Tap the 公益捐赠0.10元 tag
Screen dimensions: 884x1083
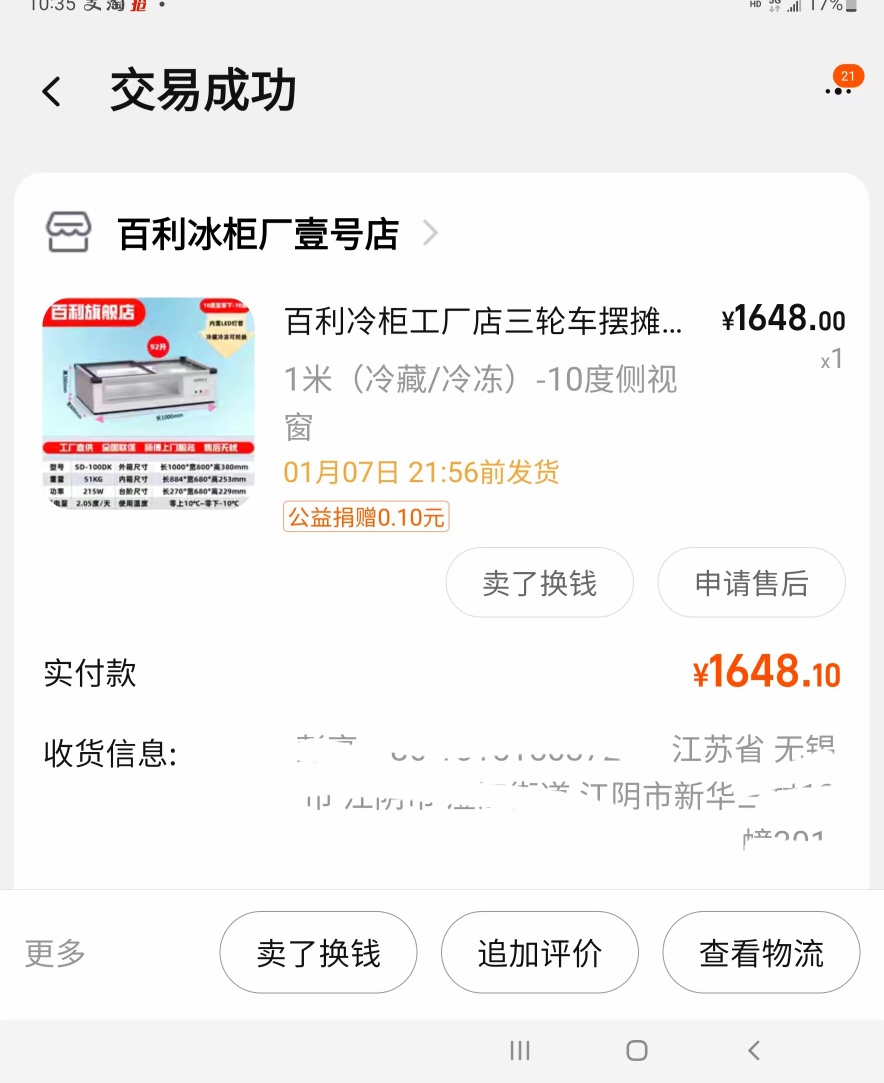[x=366, y=517]
